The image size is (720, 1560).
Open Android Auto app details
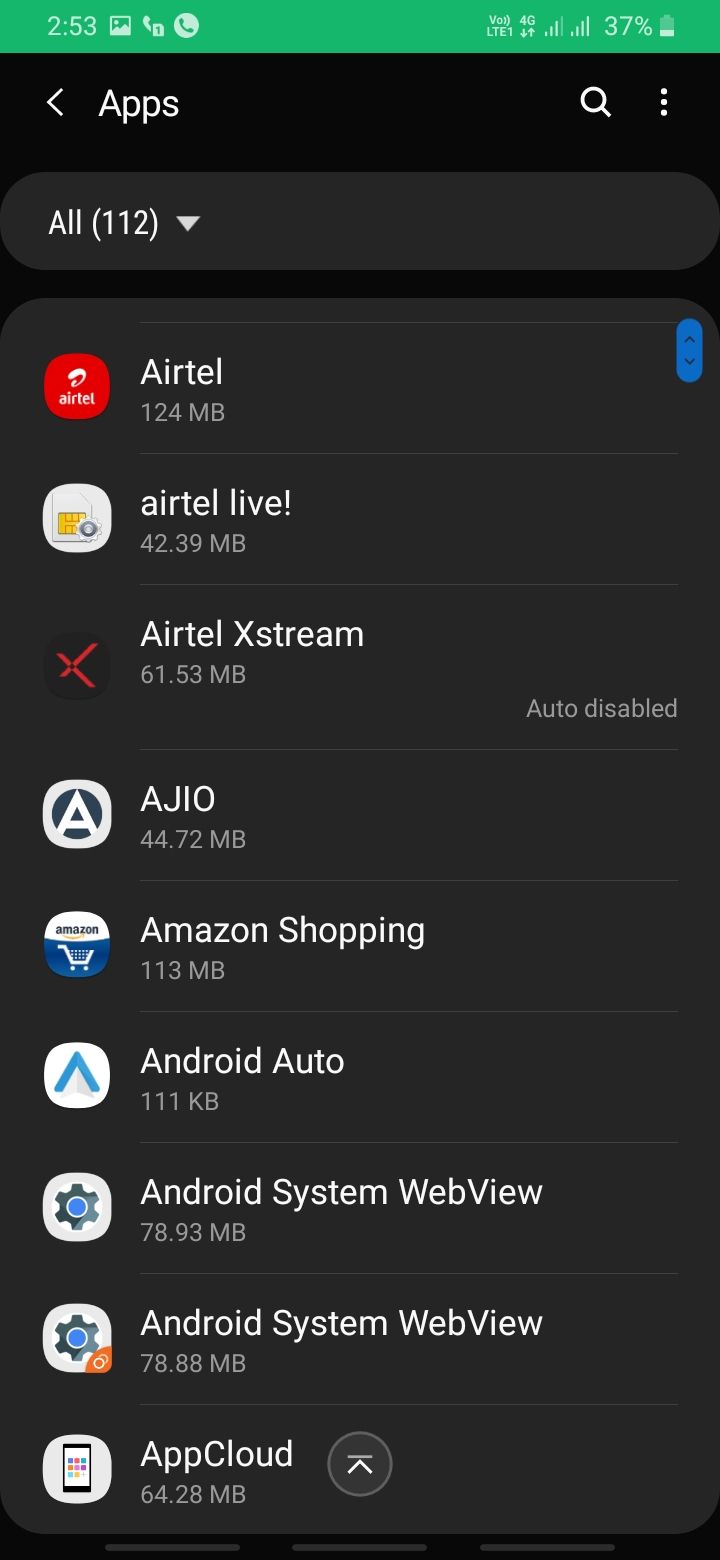pyautogui.click(x=360, y=1077)
